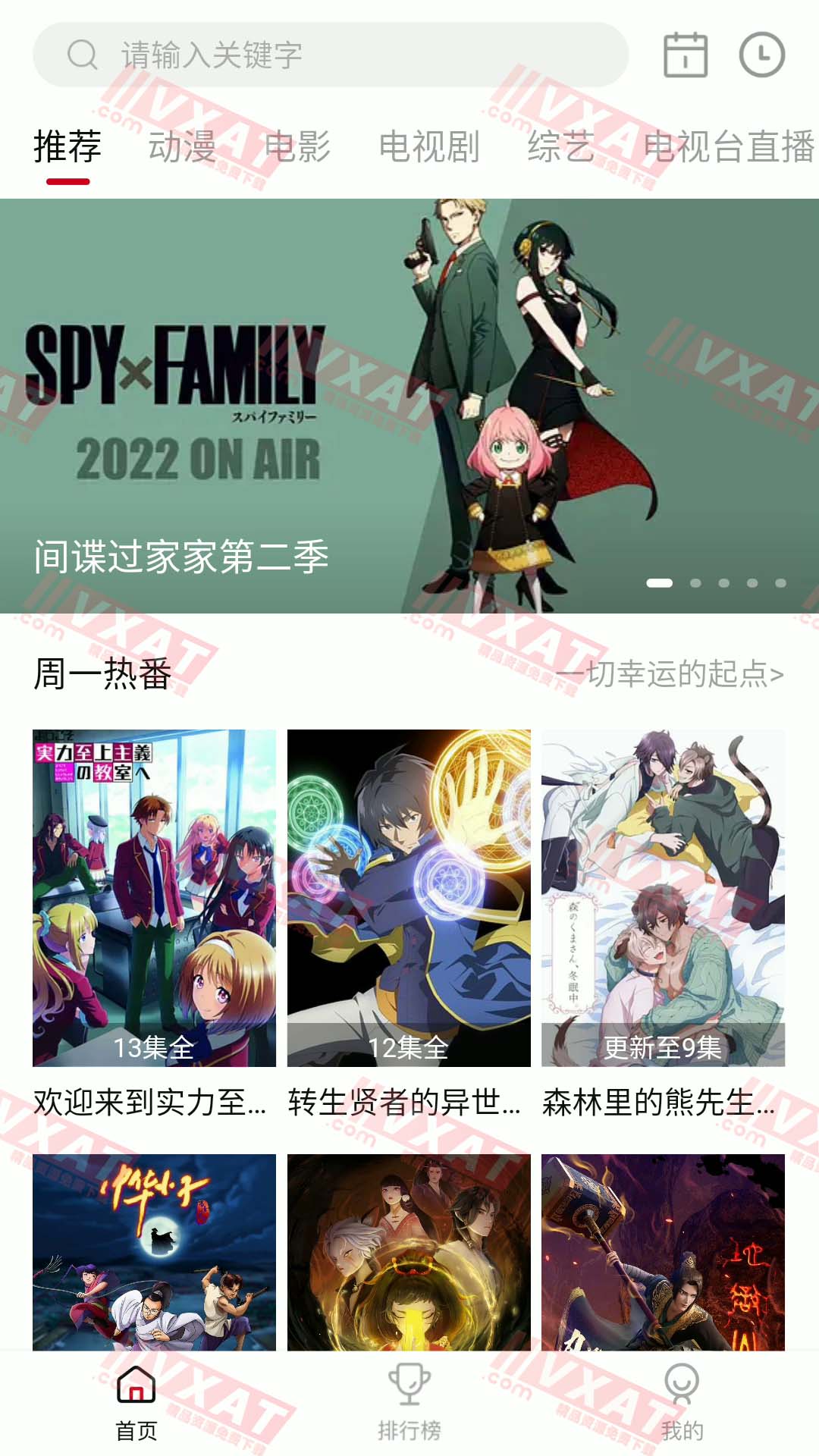
Task: Open 间谍过家家第二季 from the banner
Action: 409,402
